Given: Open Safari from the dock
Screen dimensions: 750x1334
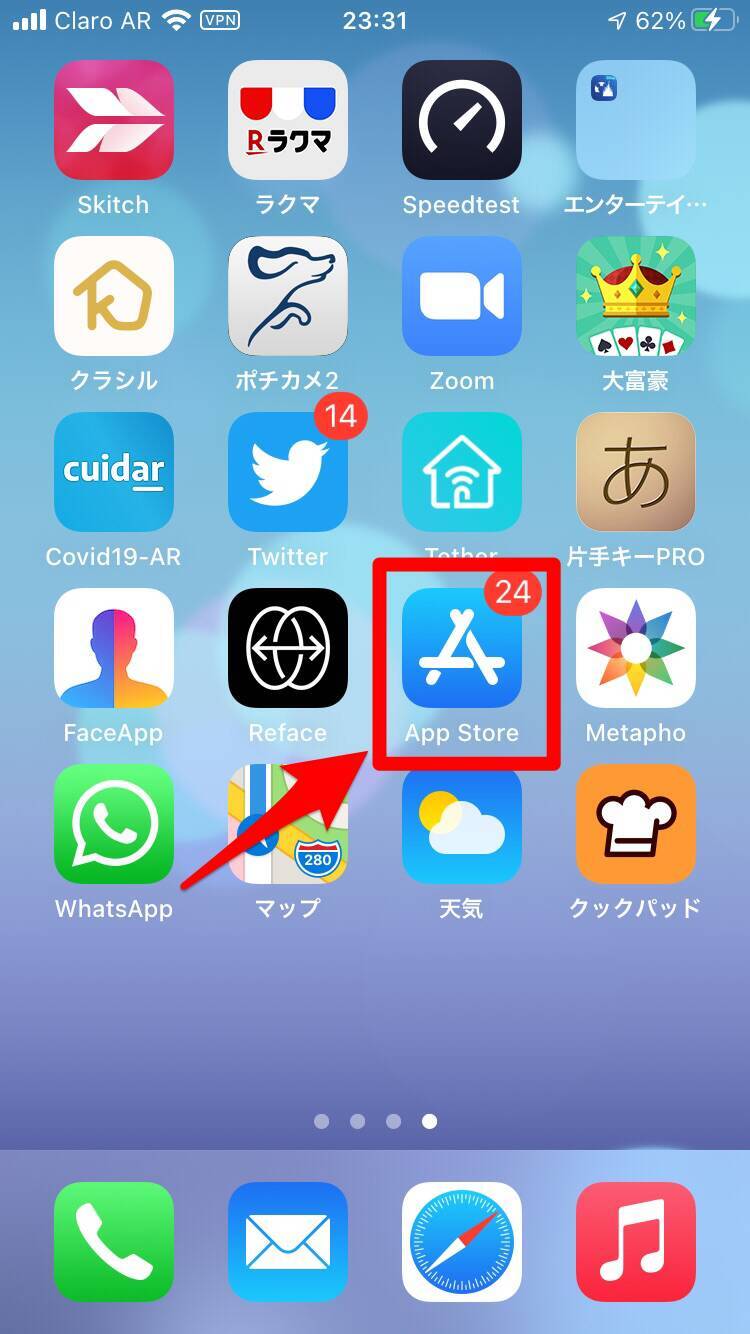Looking at the screenshot, I should pos(461,1242).
